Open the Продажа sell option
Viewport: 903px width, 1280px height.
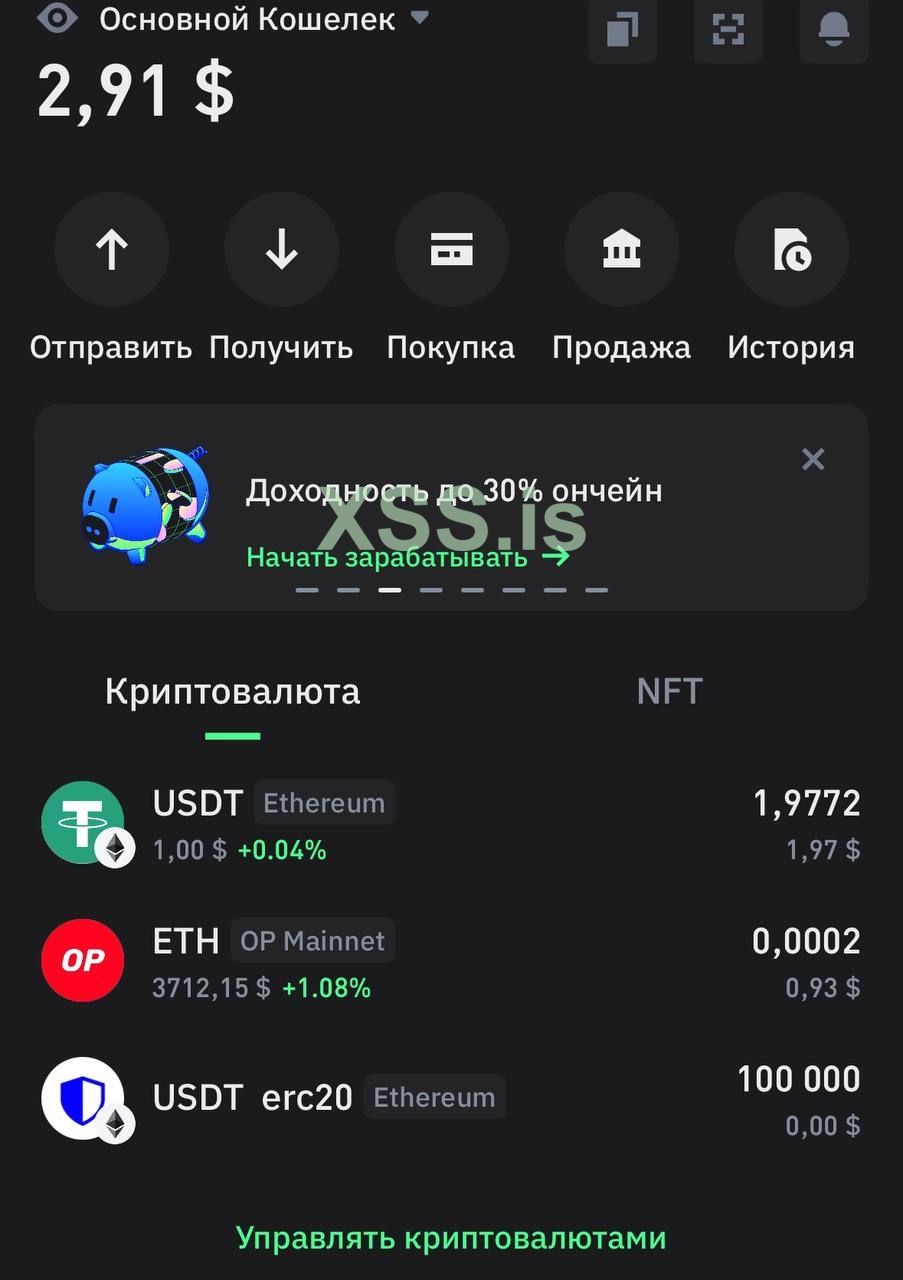tap(621, 250)
